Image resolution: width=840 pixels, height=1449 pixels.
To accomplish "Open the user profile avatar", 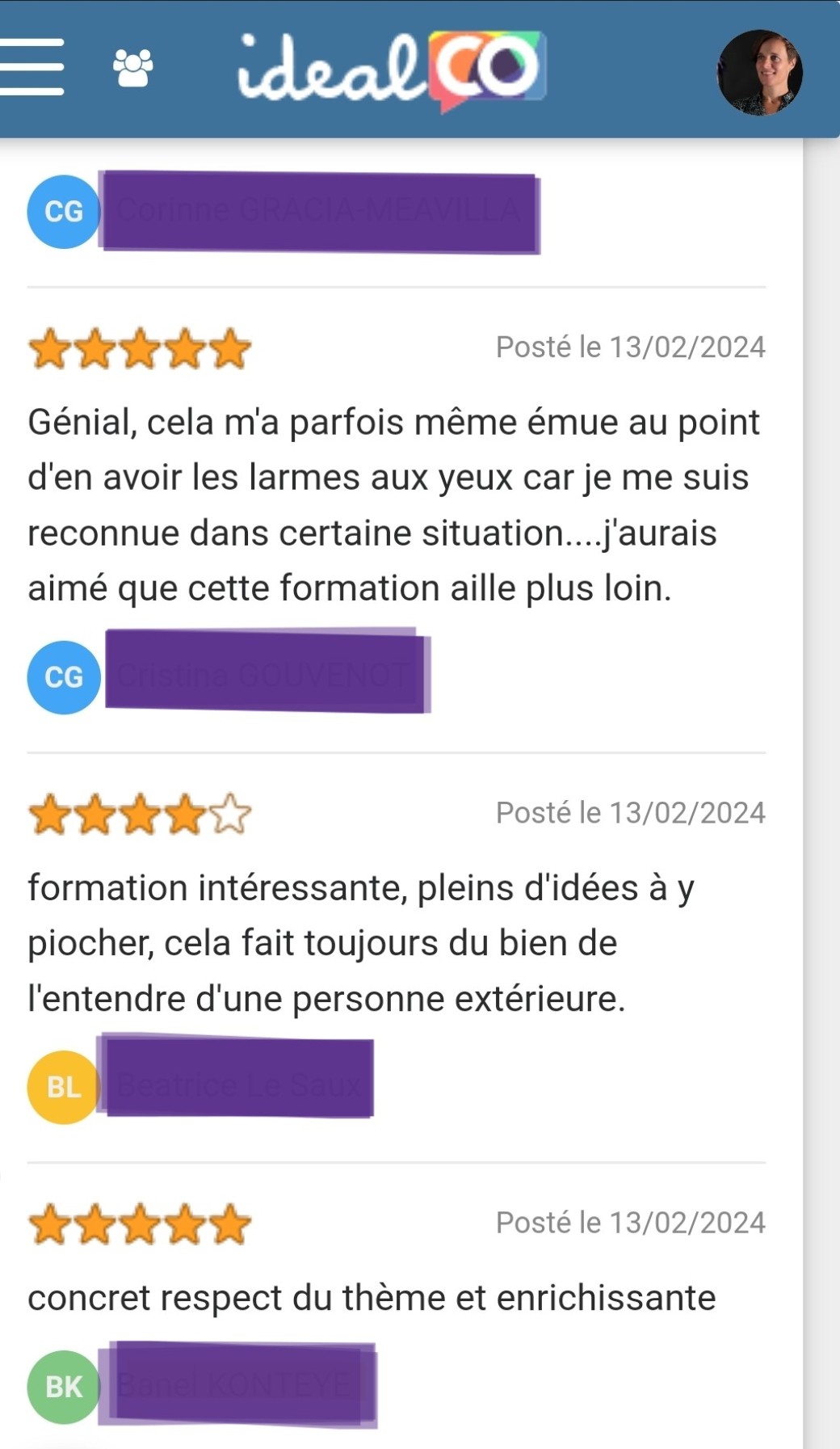I will (x=759, y=73).
